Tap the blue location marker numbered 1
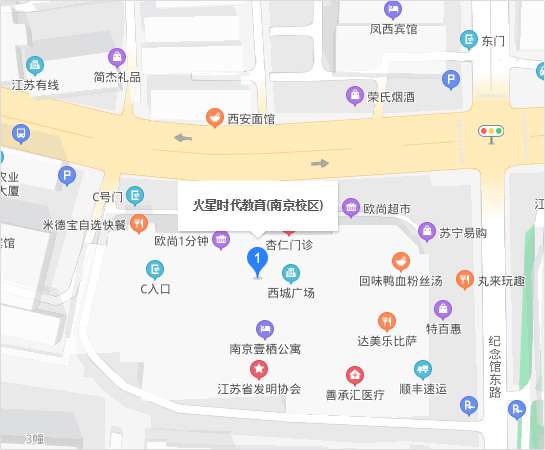The width and height of the screenshot is (545, 450). 257,262
